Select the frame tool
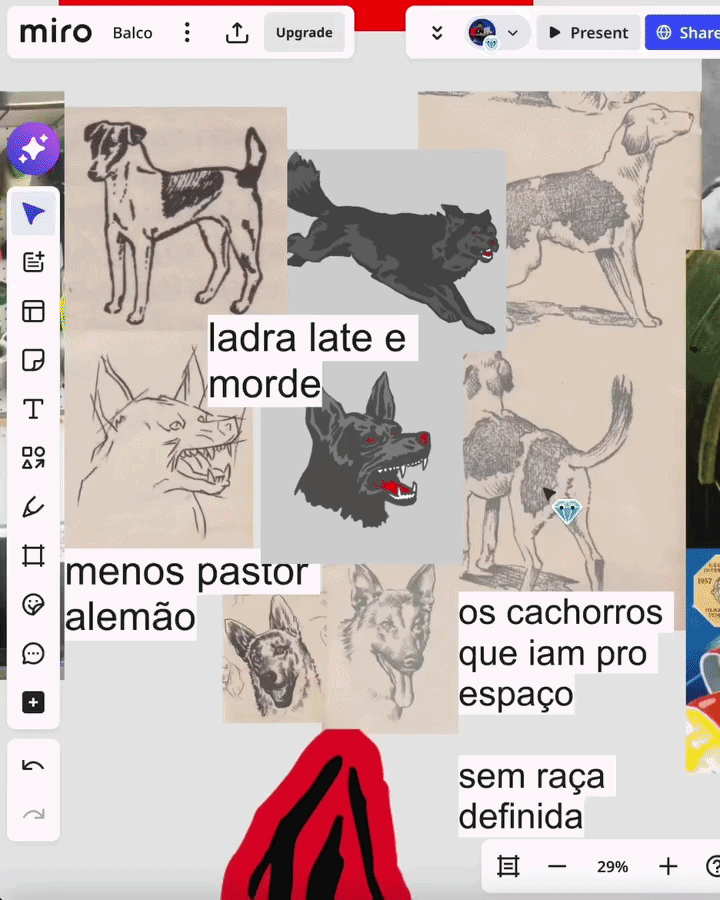The height and width of the screenshot is (900, 720). tap(33, 556)
